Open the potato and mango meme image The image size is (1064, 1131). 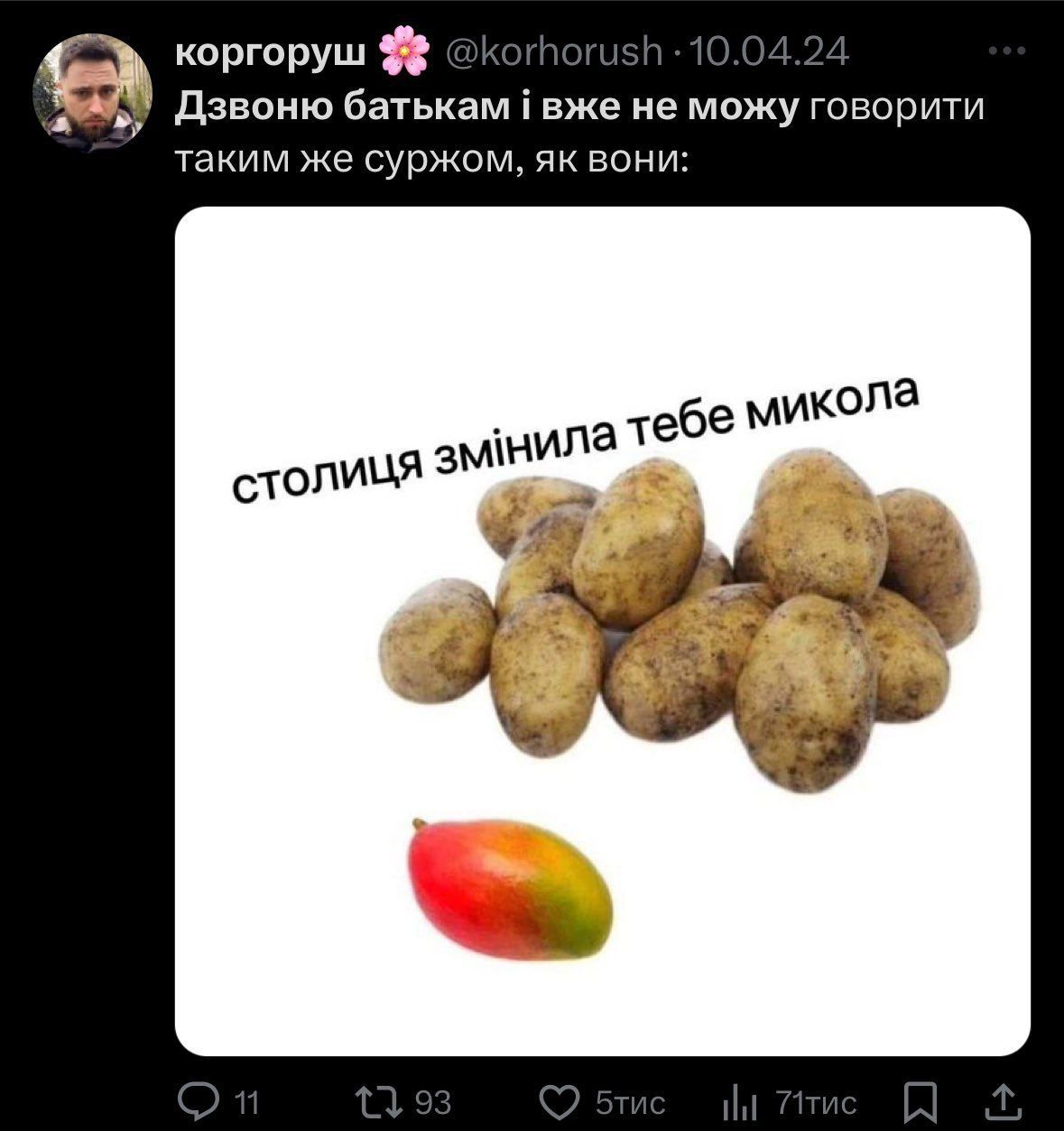point(602,631)
